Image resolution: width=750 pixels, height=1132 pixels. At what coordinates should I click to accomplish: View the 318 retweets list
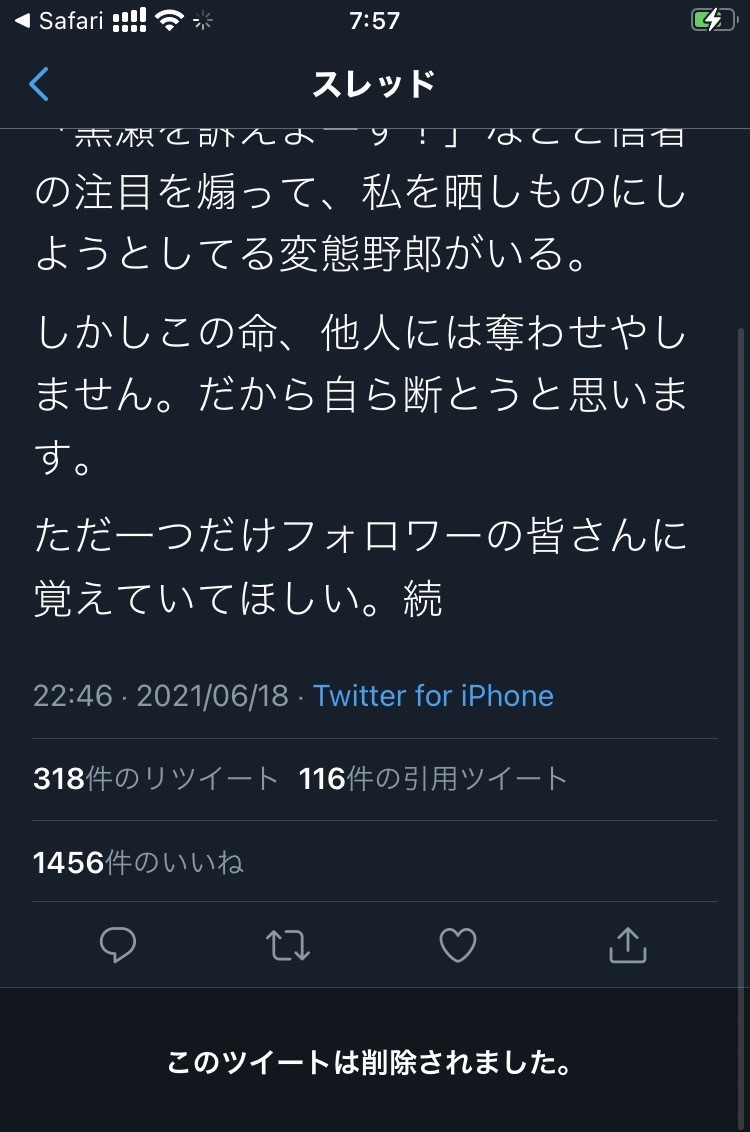point(155,779)
